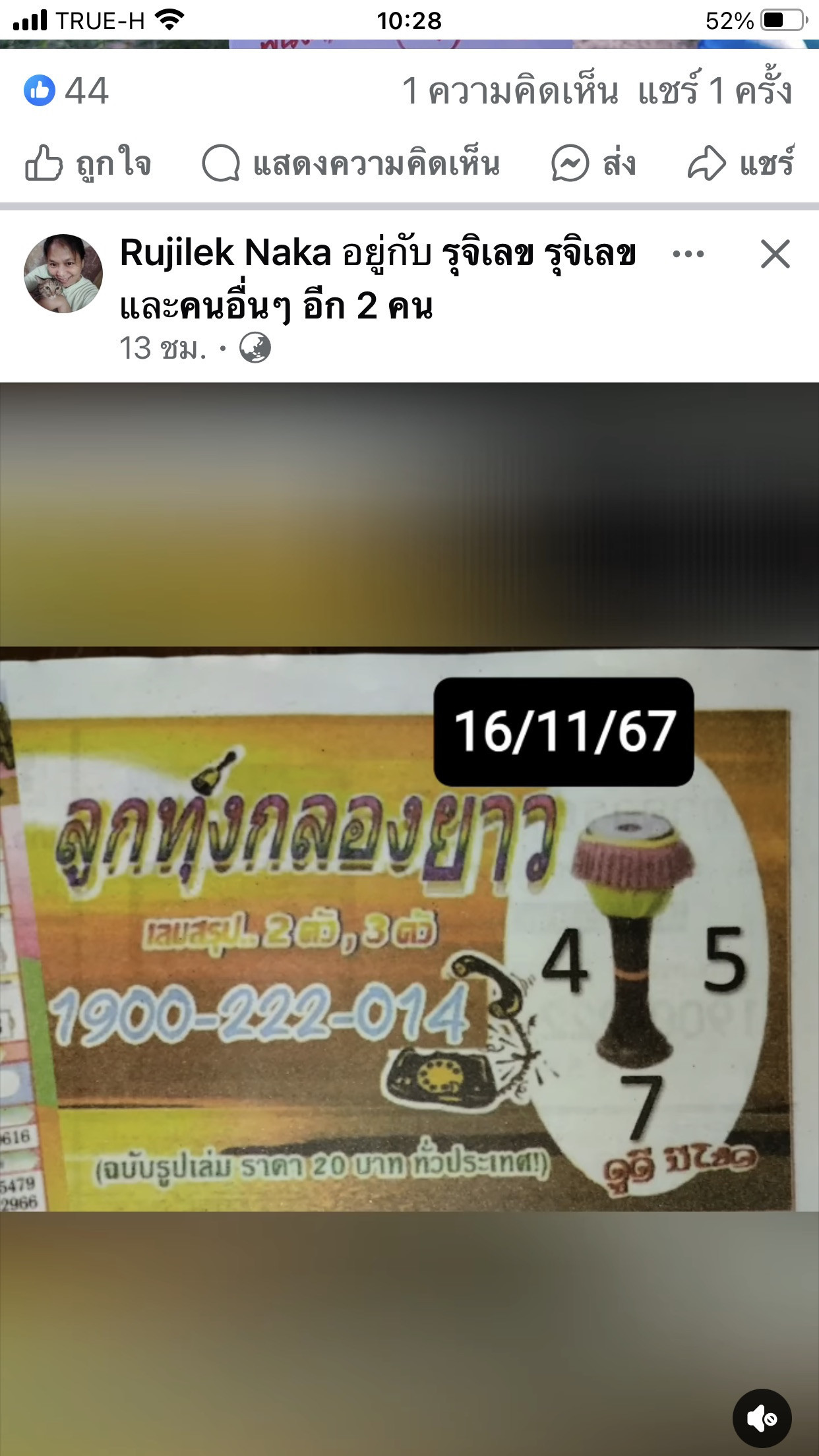Like the post with ถูกใจ button
819x1456 pixels.
88,163
